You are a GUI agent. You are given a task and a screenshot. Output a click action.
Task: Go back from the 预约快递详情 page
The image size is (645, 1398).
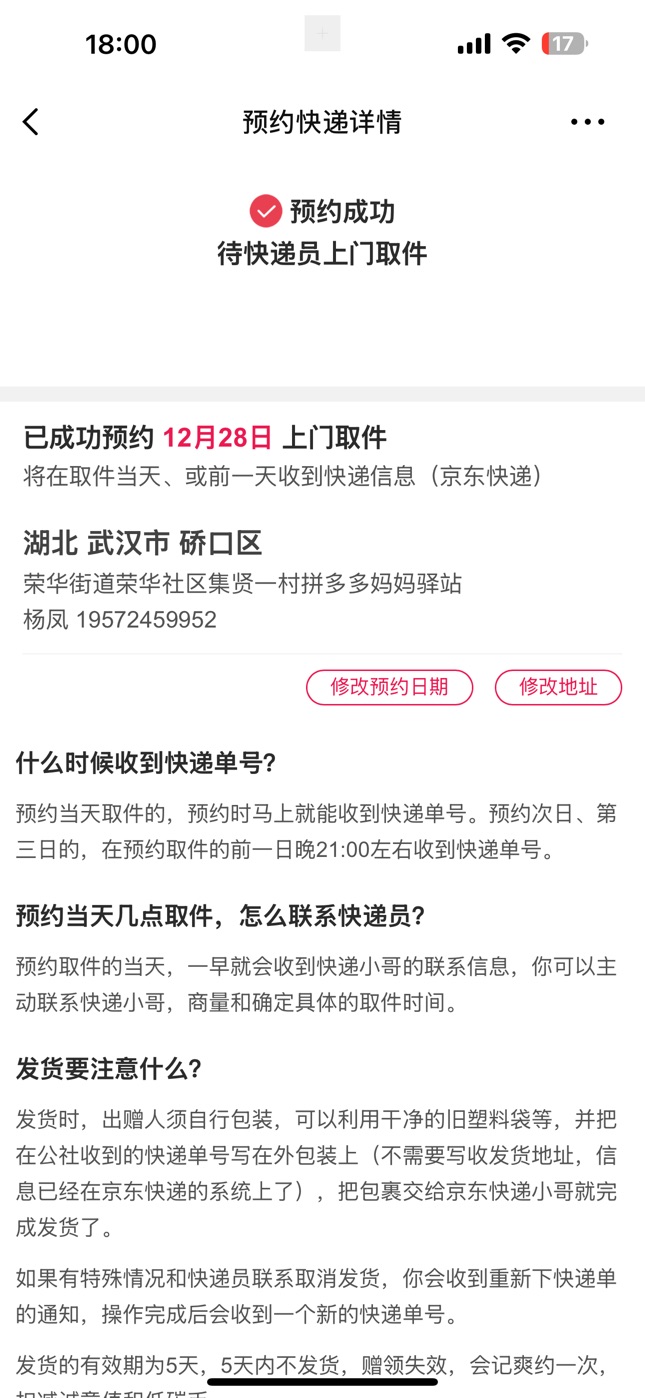[x=31, y=122]
